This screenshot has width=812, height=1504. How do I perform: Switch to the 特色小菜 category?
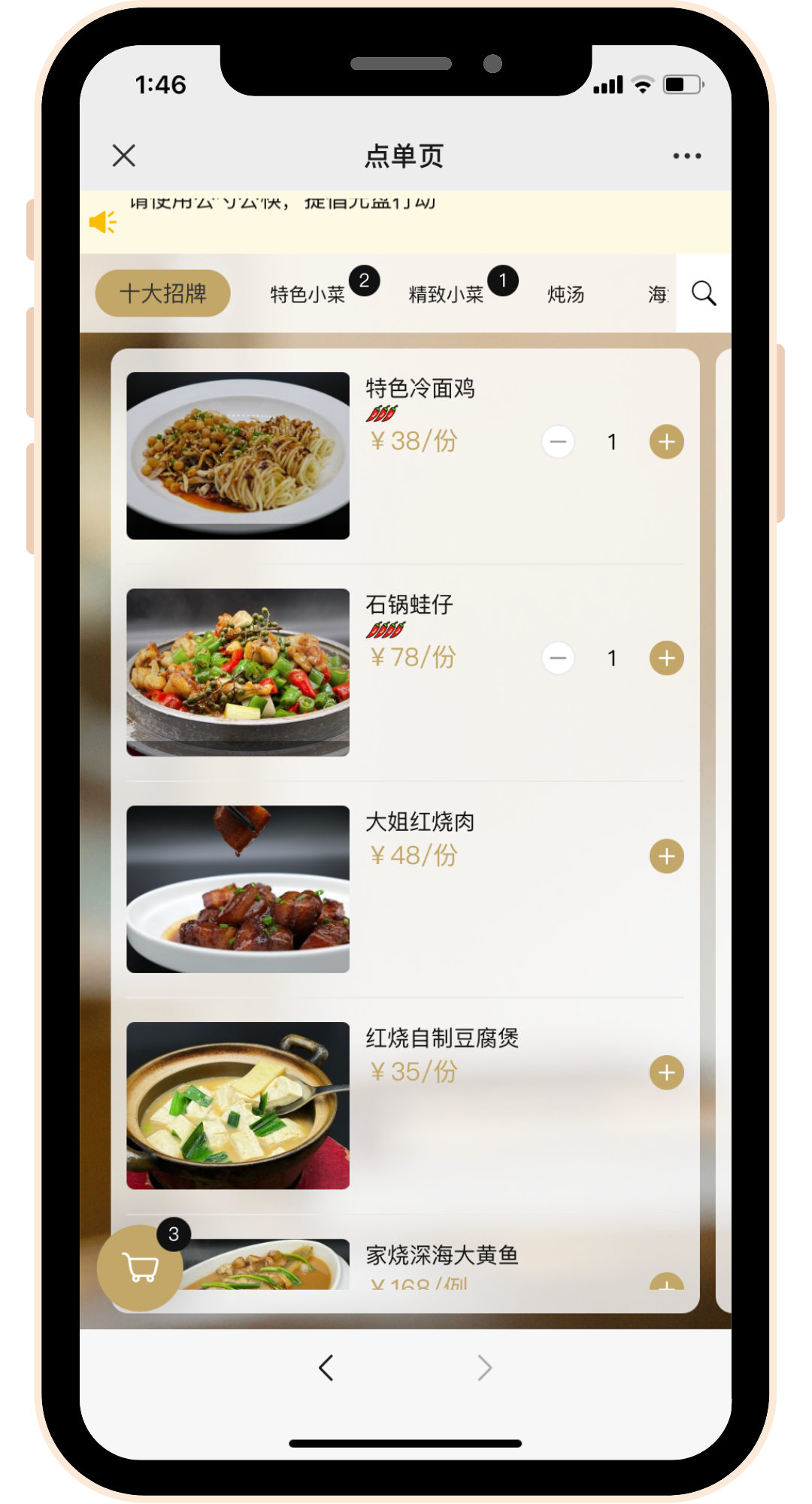(308, 294)
